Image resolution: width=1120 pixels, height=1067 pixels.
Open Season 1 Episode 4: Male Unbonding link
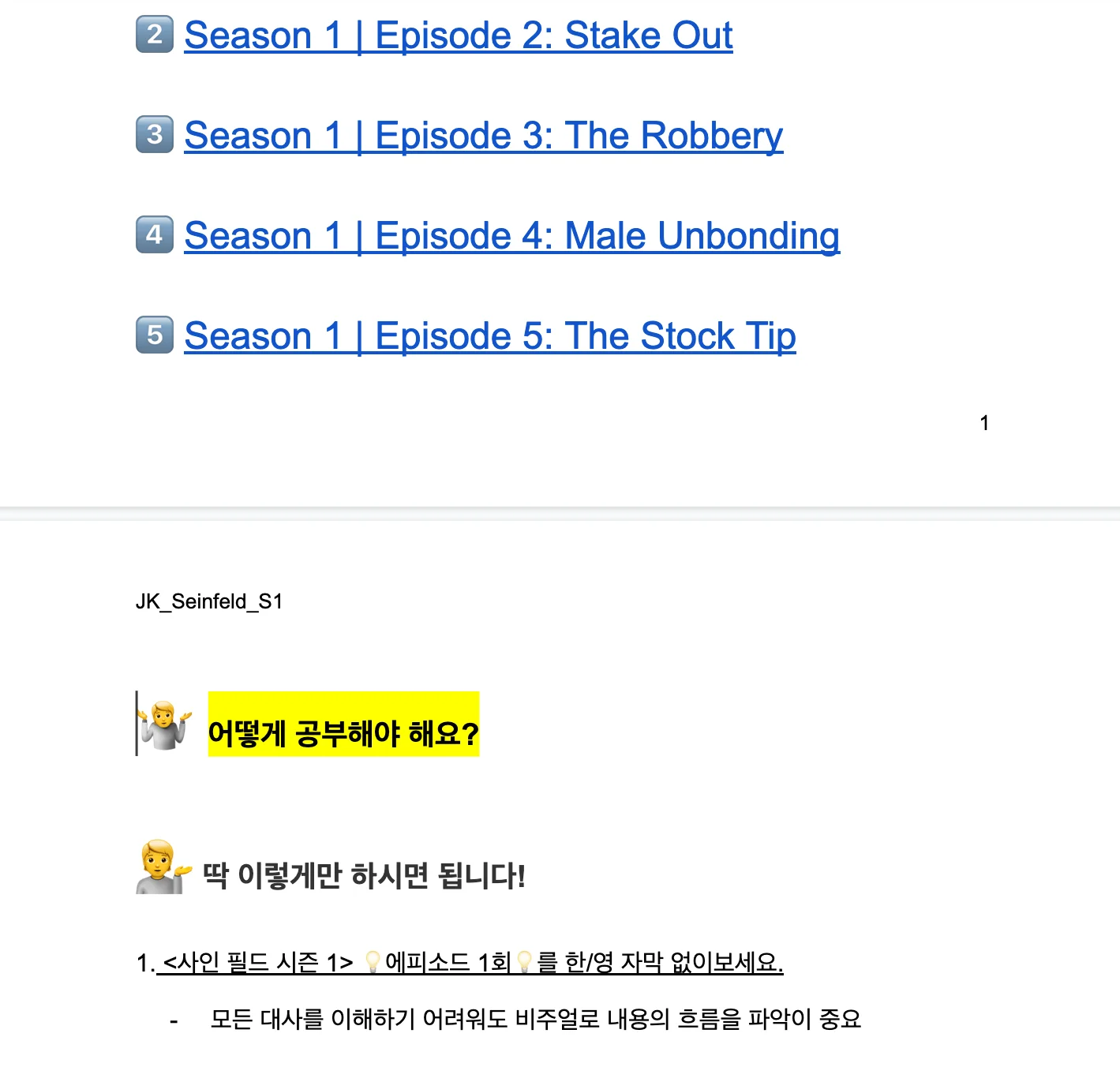pos(511,236)
